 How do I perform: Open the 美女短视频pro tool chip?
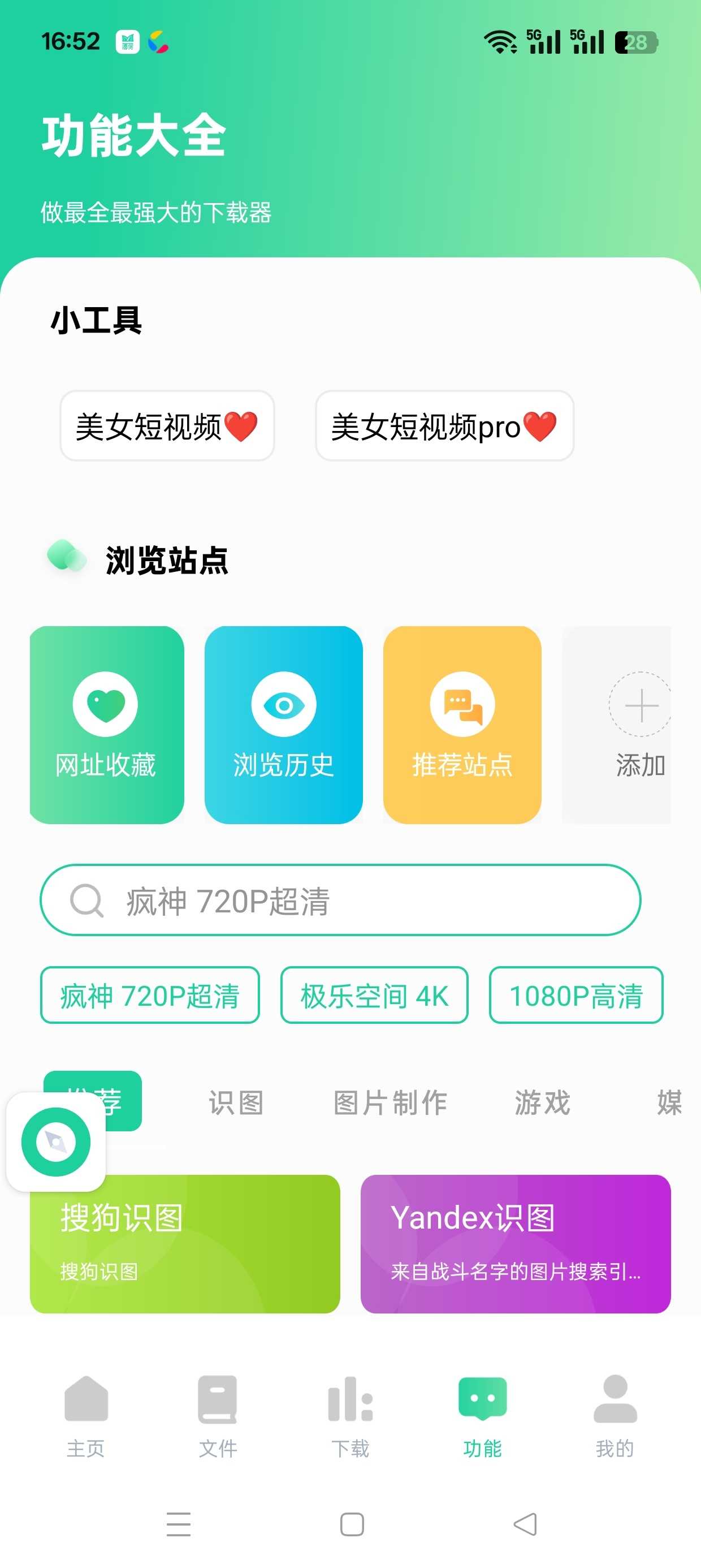pos(444,425)
